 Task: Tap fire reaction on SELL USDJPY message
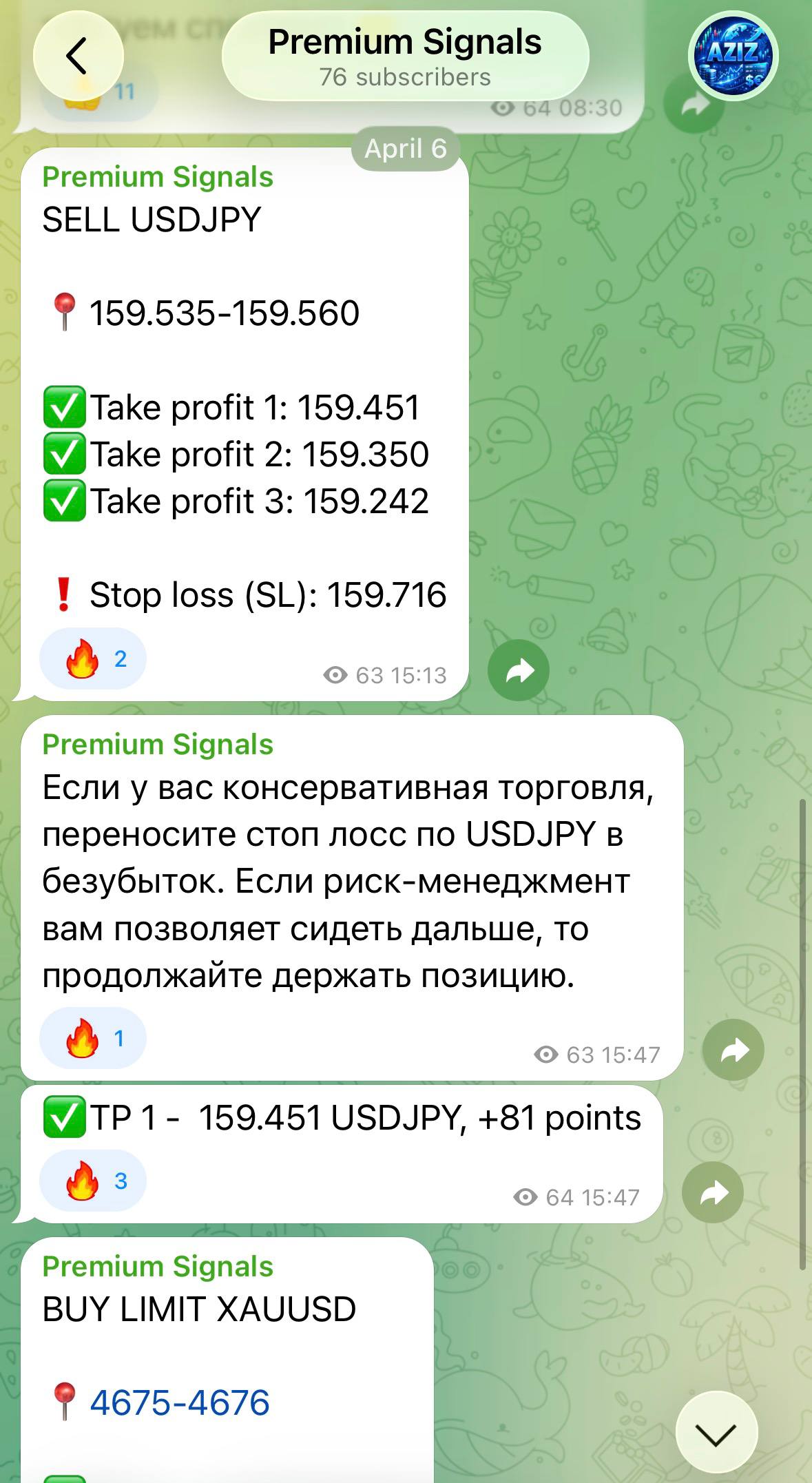click(93, 659)
